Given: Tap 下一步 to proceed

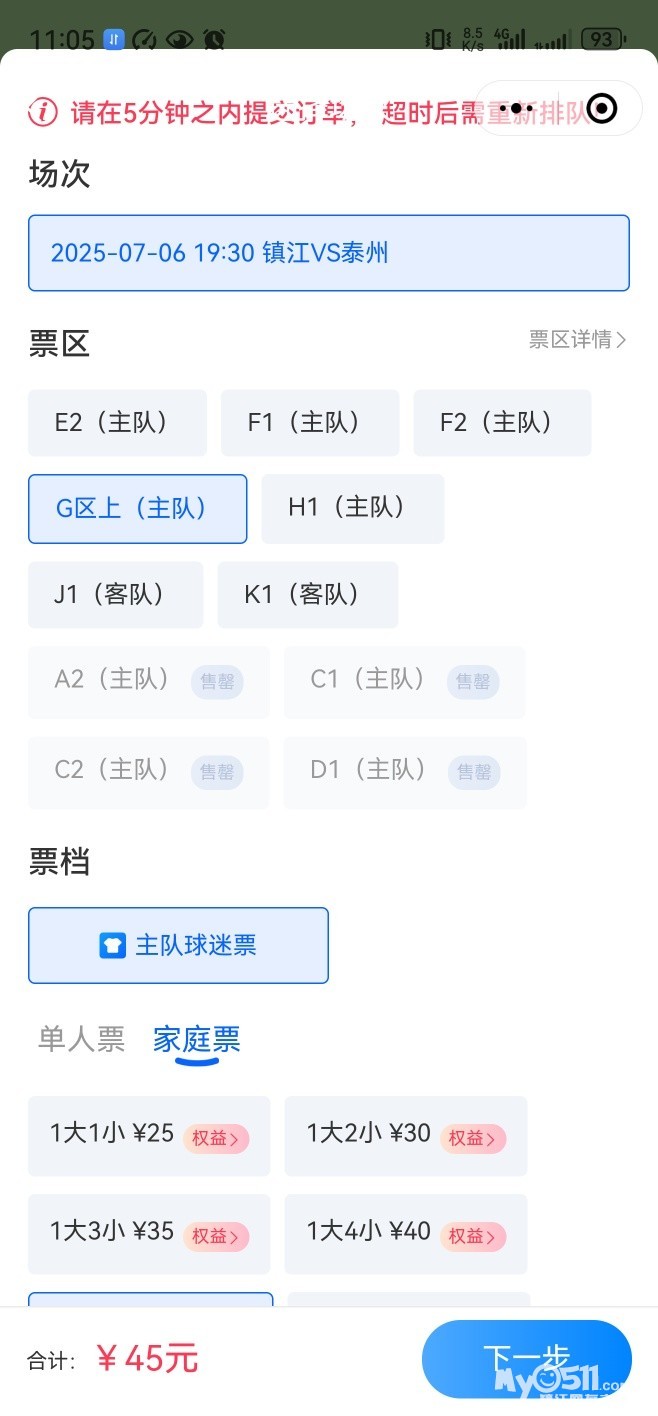Looking at the screenshot, I should pos(527,1358).
